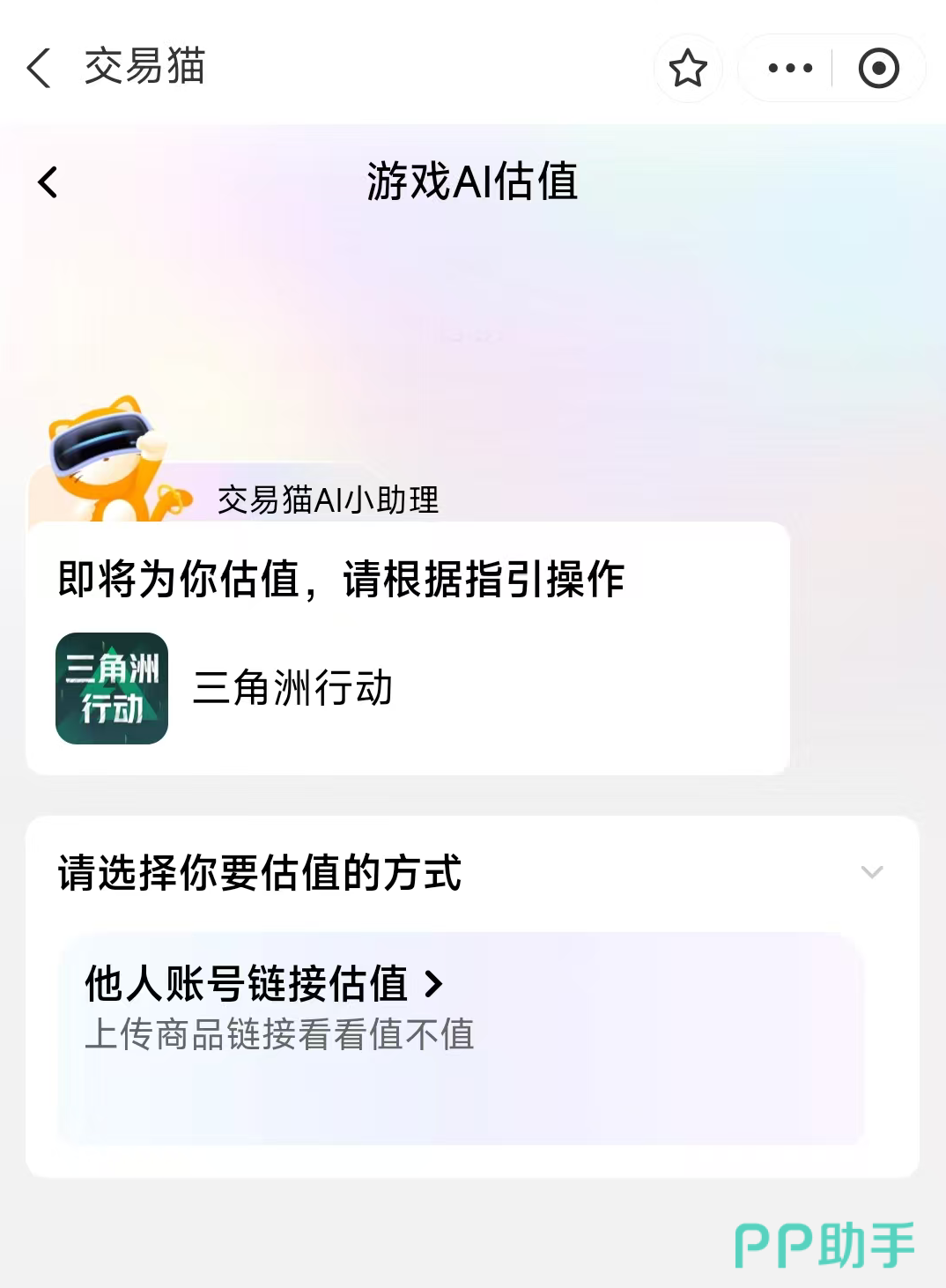Viewport: 946px width, 1288px height.
Task: Open the three-dot more menu
Action: coord(790,68)
